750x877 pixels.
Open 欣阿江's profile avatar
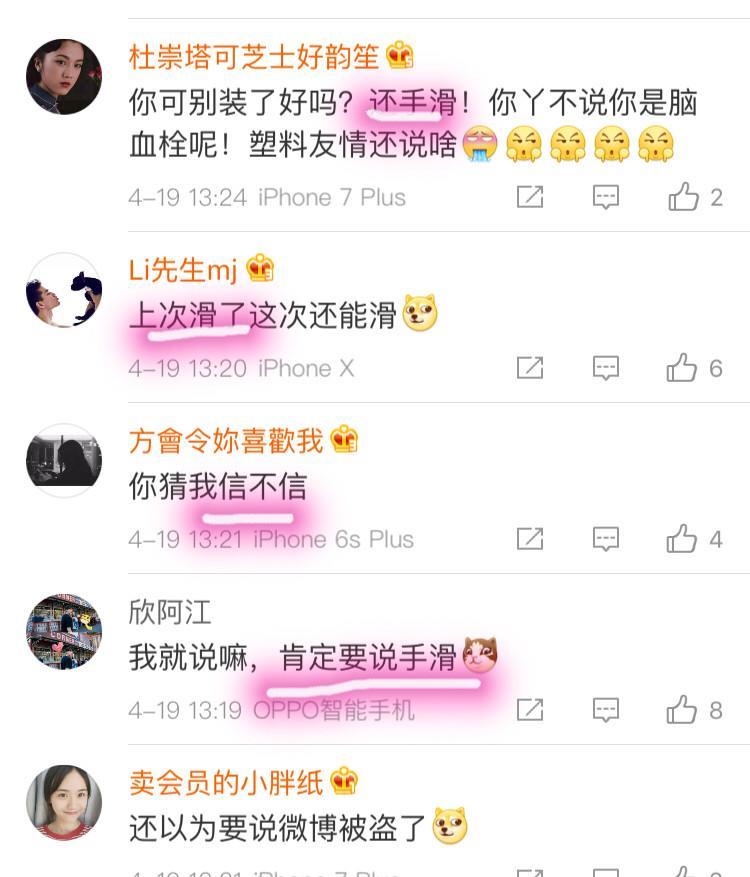click(x=64, y=632)
